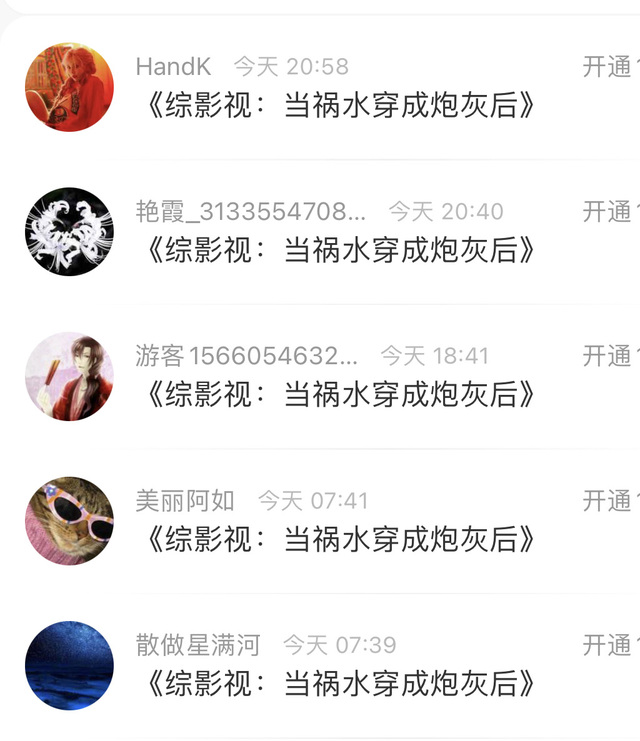640x741 pixels.
Task: Tap 美丽阿如's sunglasses cat avatar
Action: coord(69,521)
